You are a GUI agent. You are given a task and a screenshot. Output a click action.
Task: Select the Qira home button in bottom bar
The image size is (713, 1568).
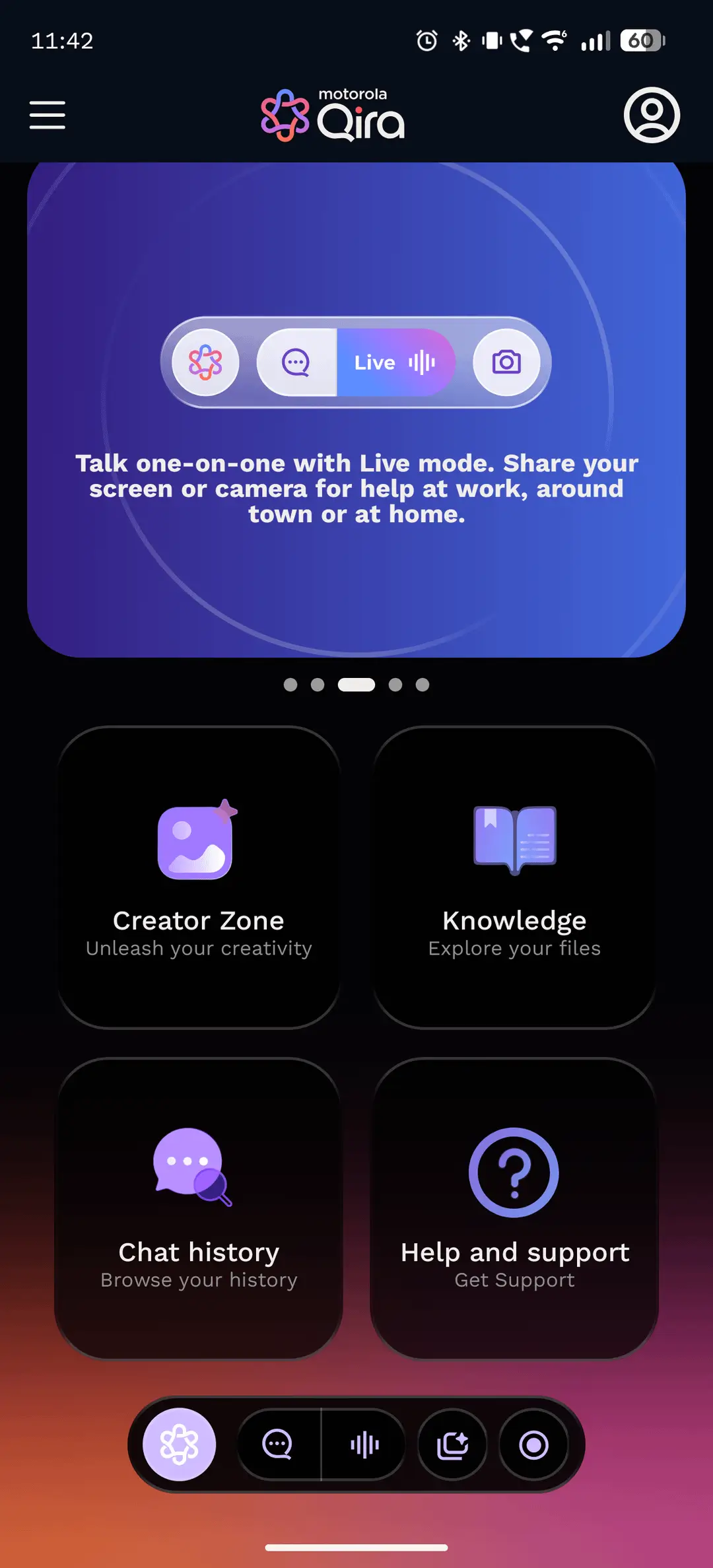pyautogui.click(x=180, y=1445)
